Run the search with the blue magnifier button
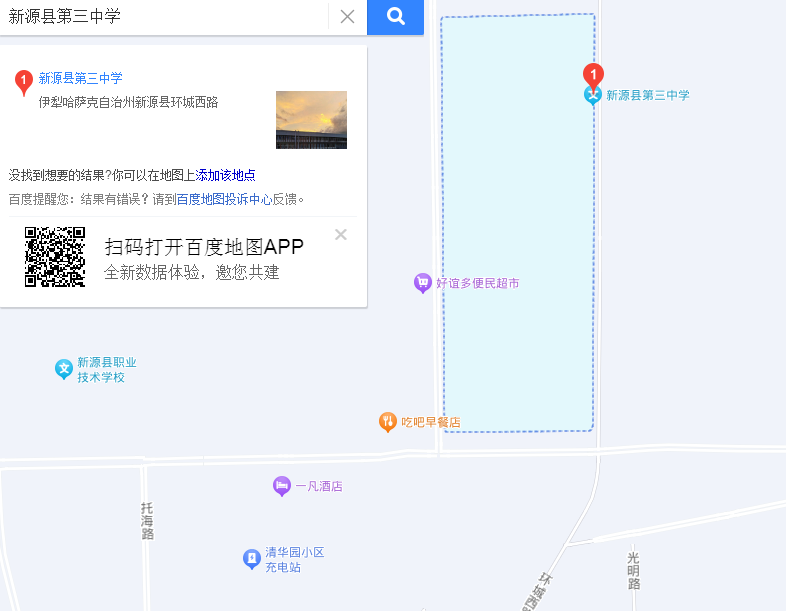This screenshot has height=611, width=786. [x=395, y=16]
